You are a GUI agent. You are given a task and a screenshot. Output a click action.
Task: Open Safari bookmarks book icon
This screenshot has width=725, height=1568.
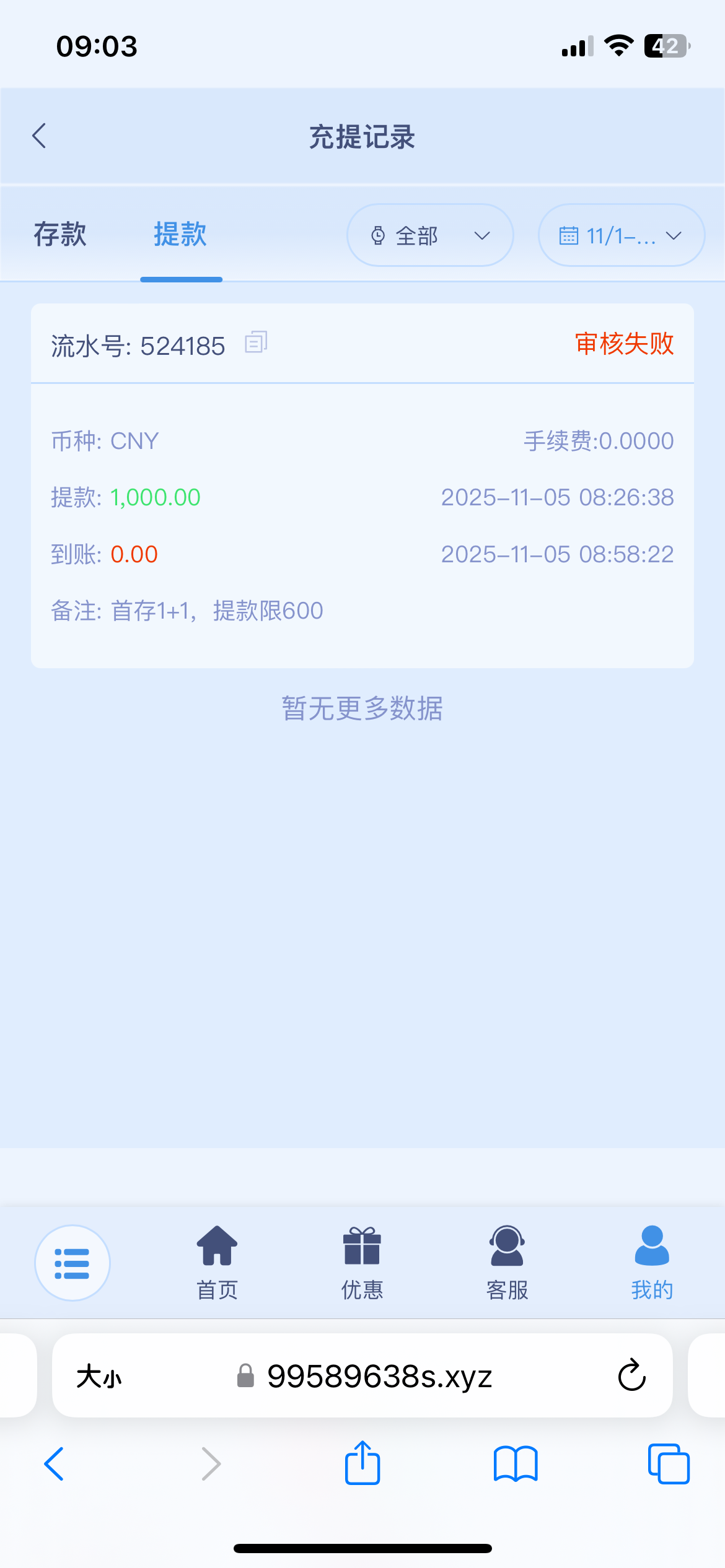click(x=515, y=1465)
